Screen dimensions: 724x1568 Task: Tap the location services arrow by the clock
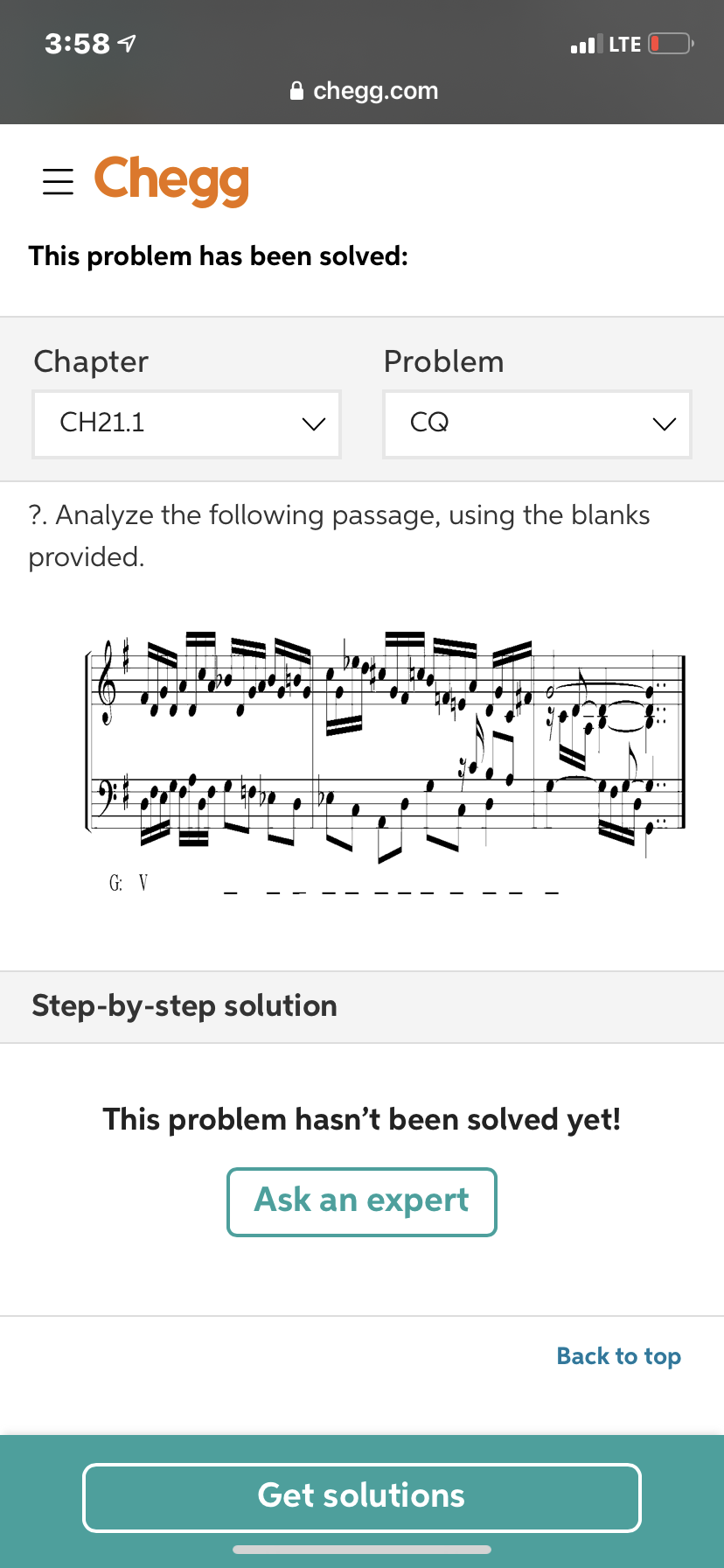tap(125, 41)
